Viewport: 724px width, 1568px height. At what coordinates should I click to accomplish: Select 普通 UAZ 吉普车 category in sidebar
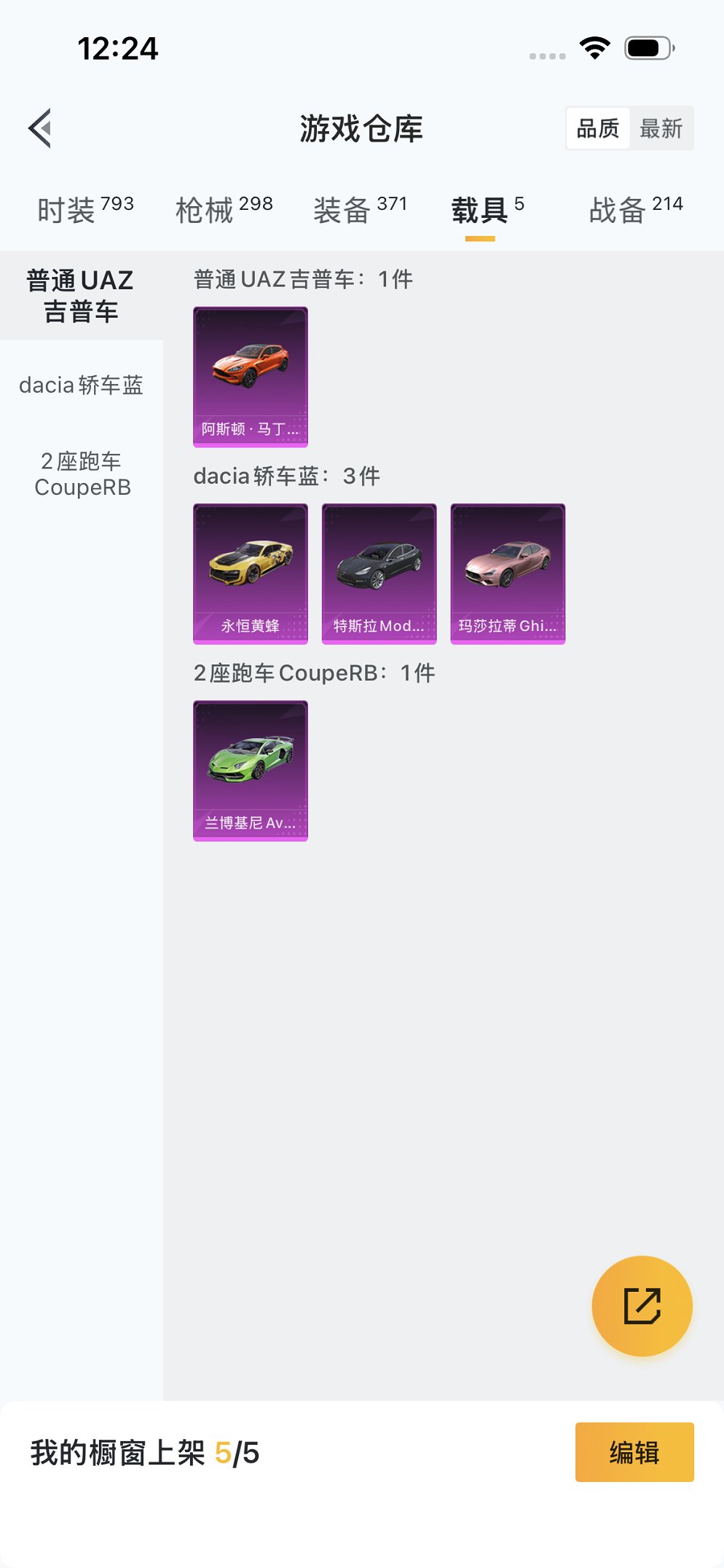80,294
